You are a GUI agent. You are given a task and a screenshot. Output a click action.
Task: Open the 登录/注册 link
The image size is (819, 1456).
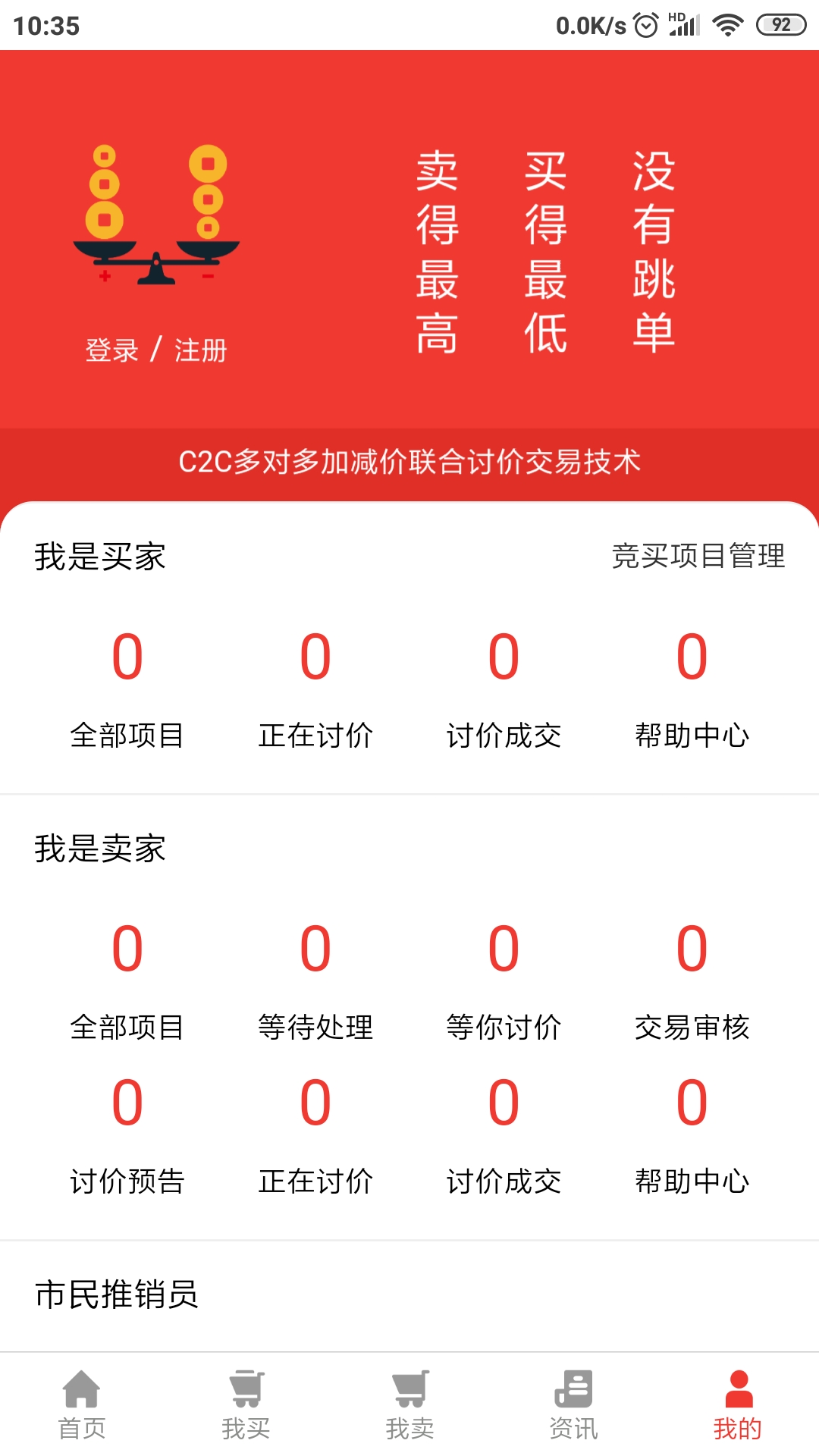coord(155,350)
